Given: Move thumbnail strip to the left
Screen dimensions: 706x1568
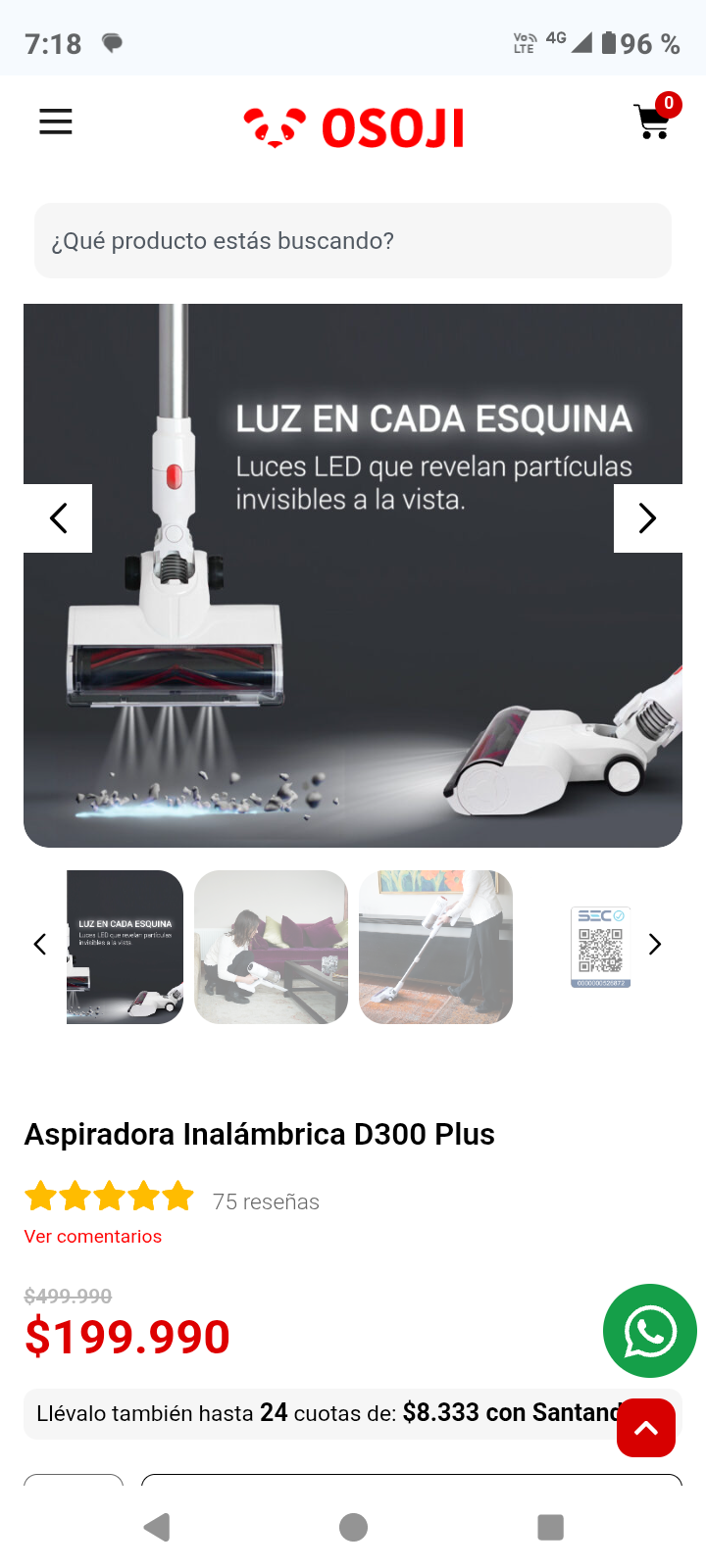Looking at the screenshot, I should pyautogui.click(x=40, y=945).
